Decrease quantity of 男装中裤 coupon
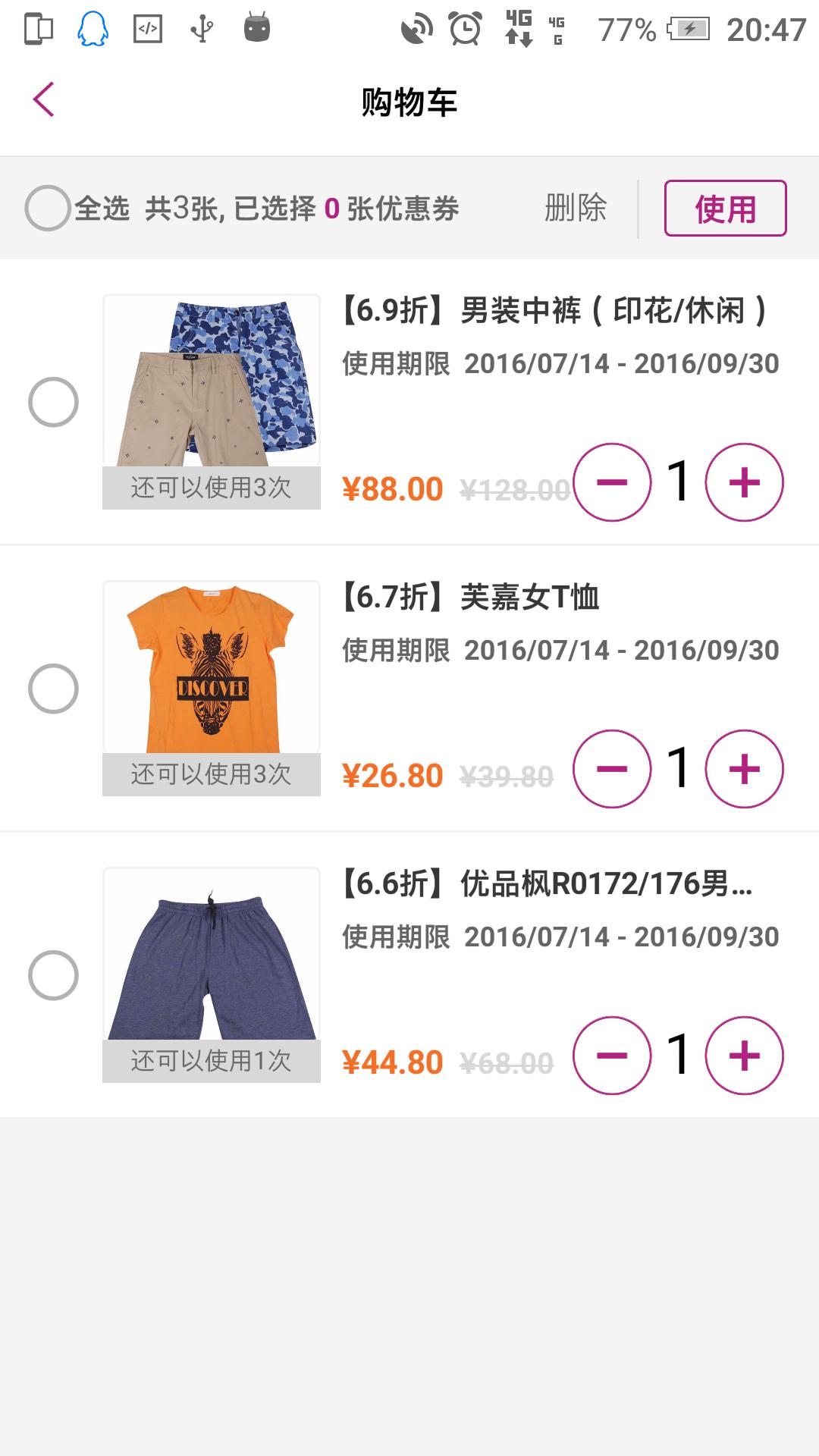819x1456 pixels. 612,482
